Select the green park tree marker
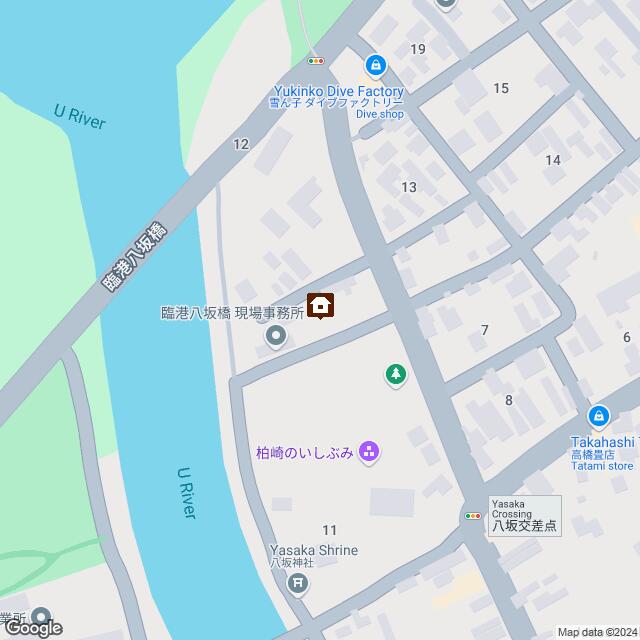Screen dimensions: 640x640 (397, 375)
